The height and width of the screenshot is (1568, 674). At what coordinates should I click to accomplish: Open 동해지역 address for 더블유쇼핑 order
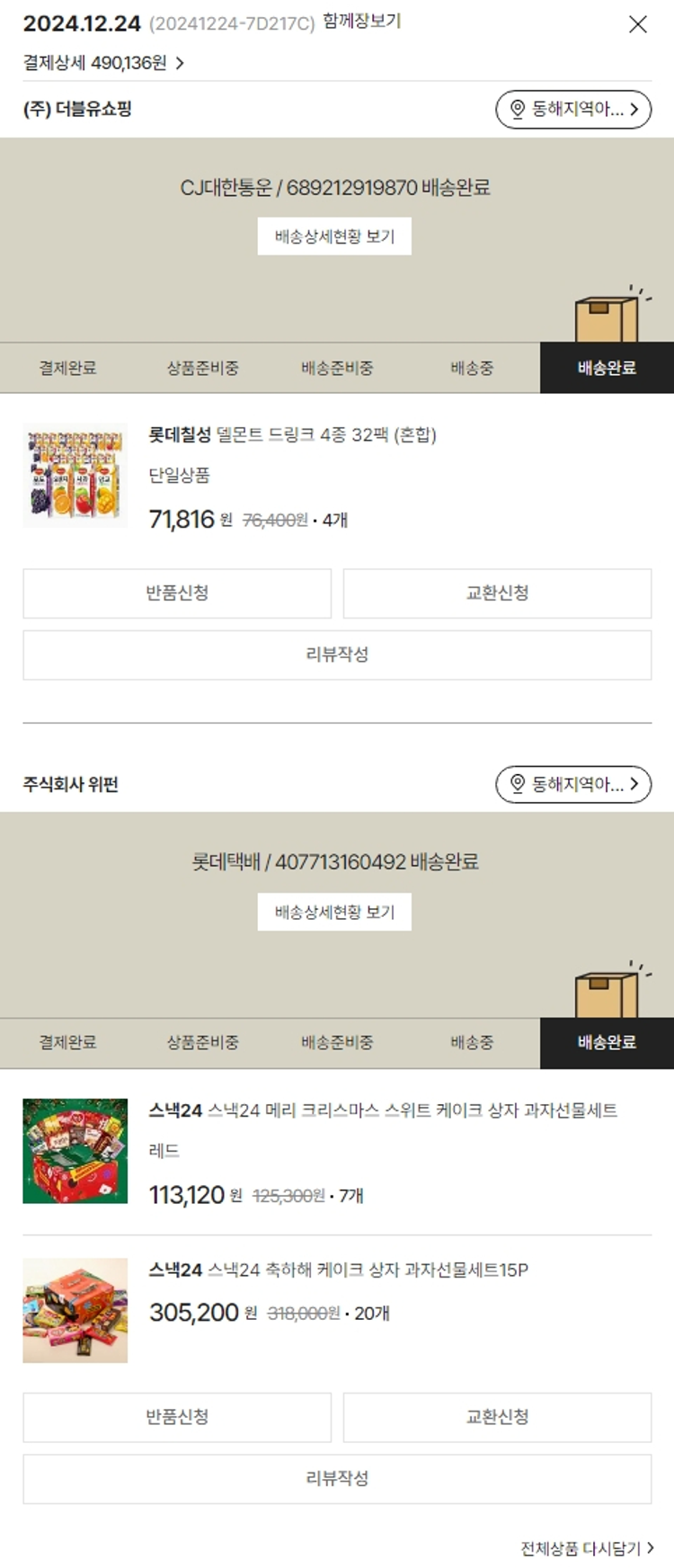pos(573,110)
